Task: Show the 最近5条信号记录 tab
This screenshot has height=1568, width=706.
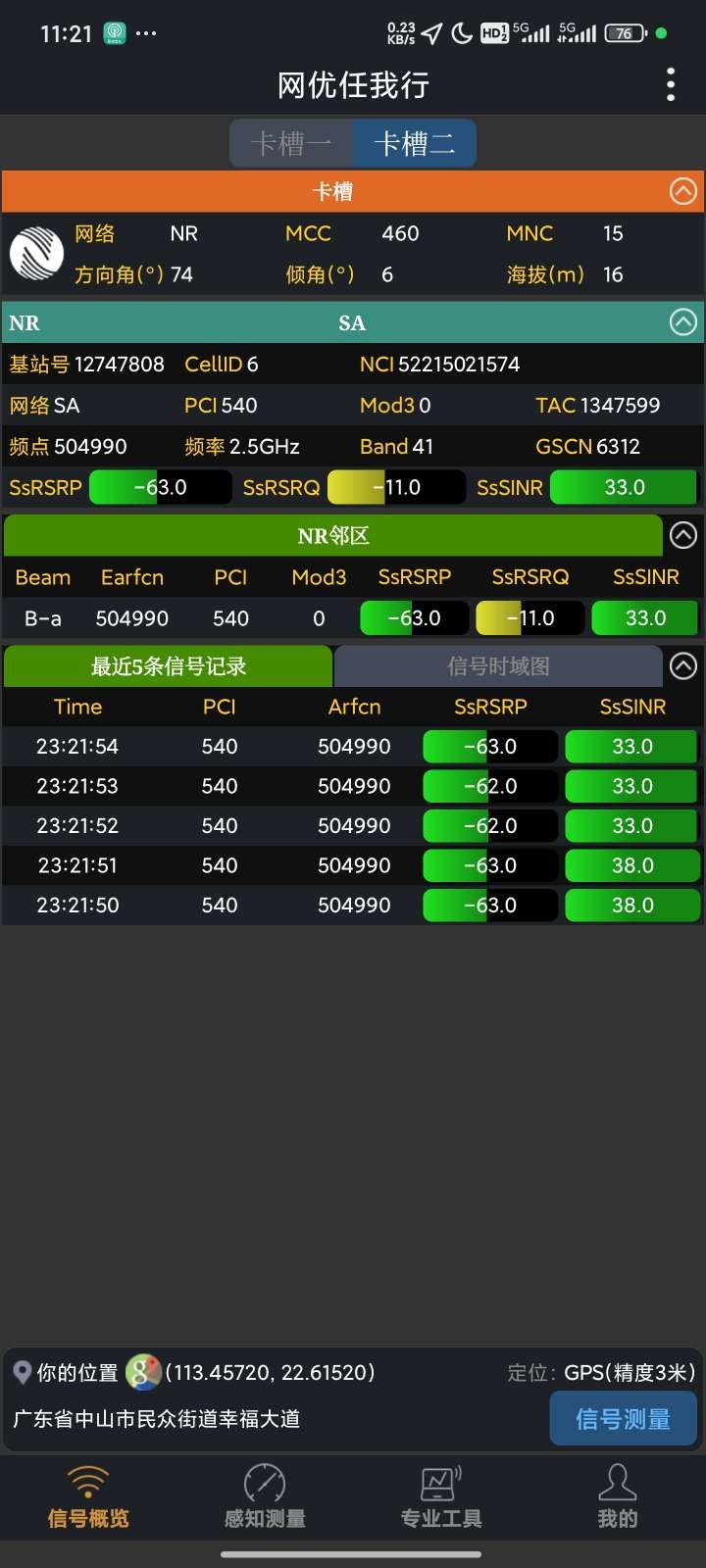Action: click(x=169, y=666)
